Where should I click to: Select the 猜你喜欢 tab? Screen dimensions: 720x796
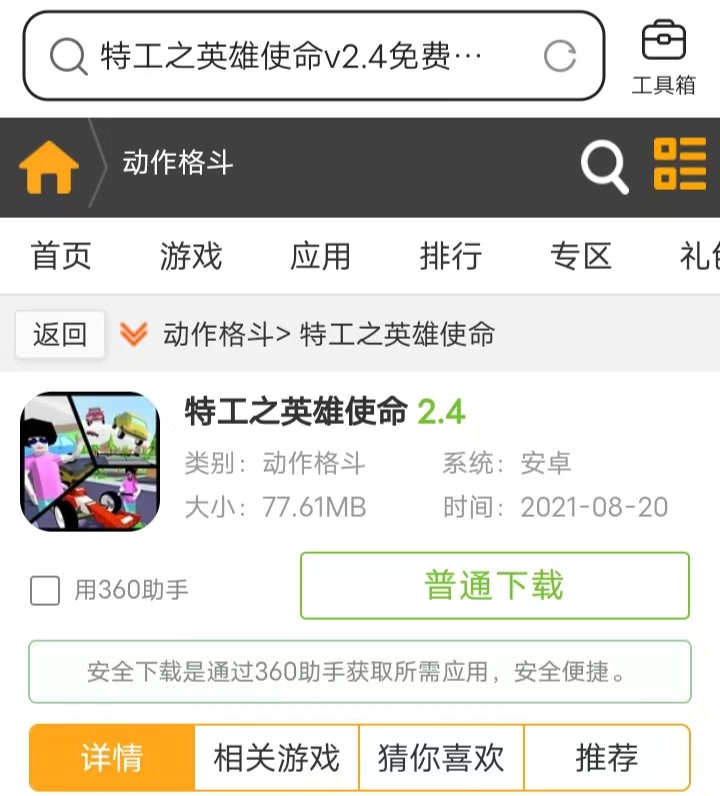[x=441, y=758]
